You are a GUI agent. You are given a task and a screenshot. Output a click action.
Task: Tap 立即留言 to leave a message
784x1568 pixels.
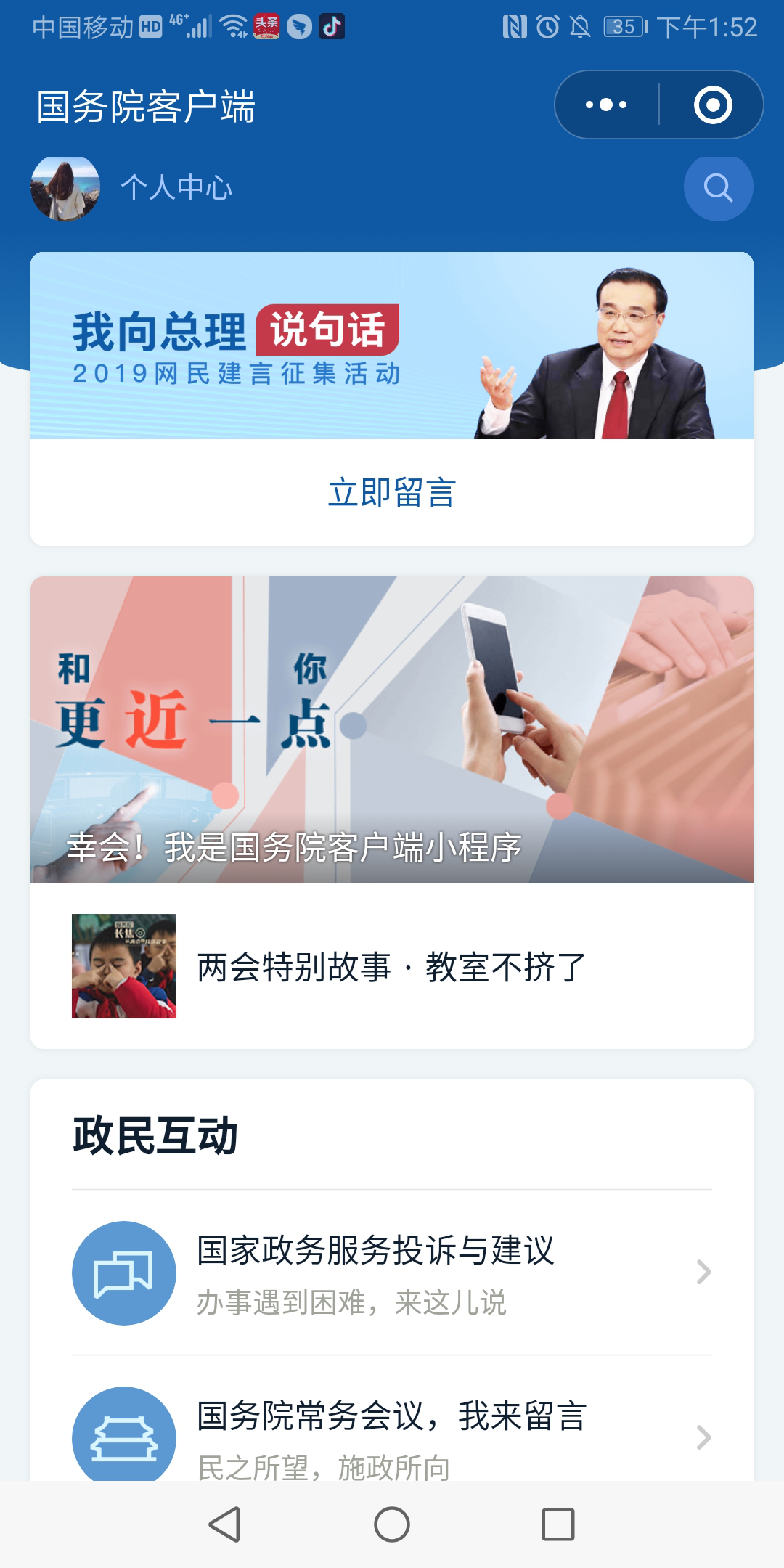[392, 493]
